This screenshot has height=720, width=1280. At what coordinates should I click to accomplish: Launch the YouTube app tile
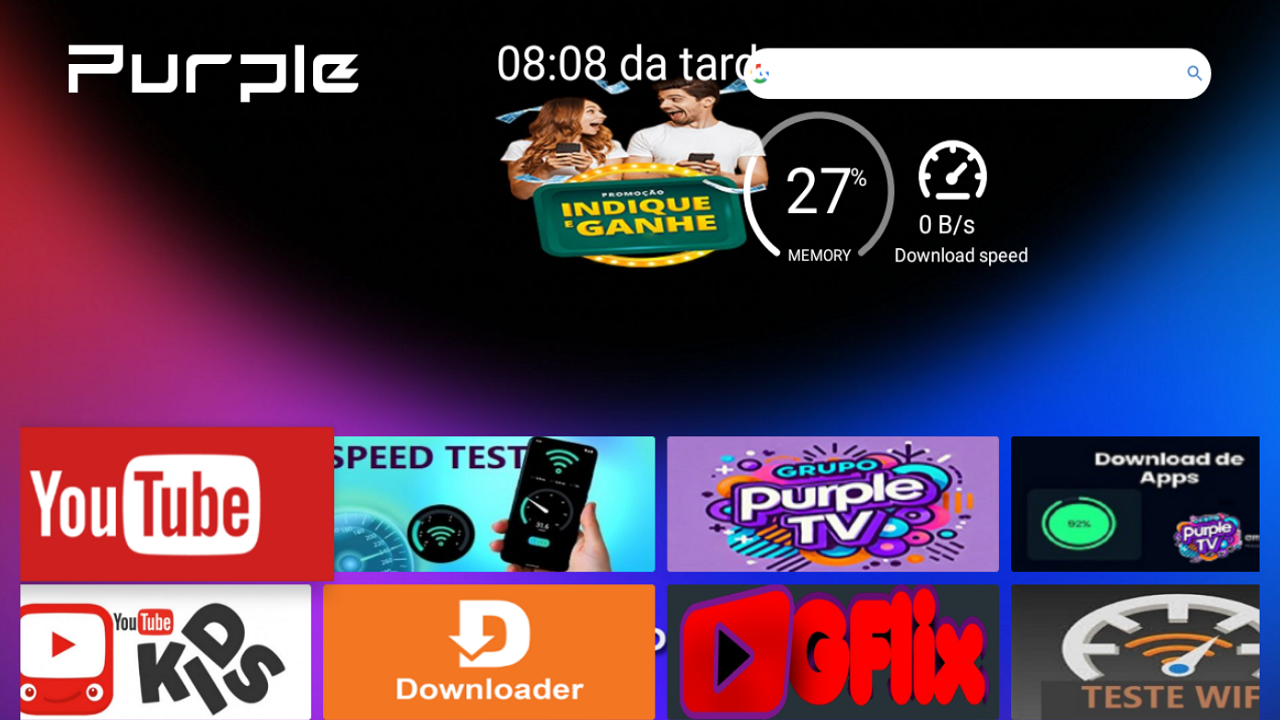177,504
